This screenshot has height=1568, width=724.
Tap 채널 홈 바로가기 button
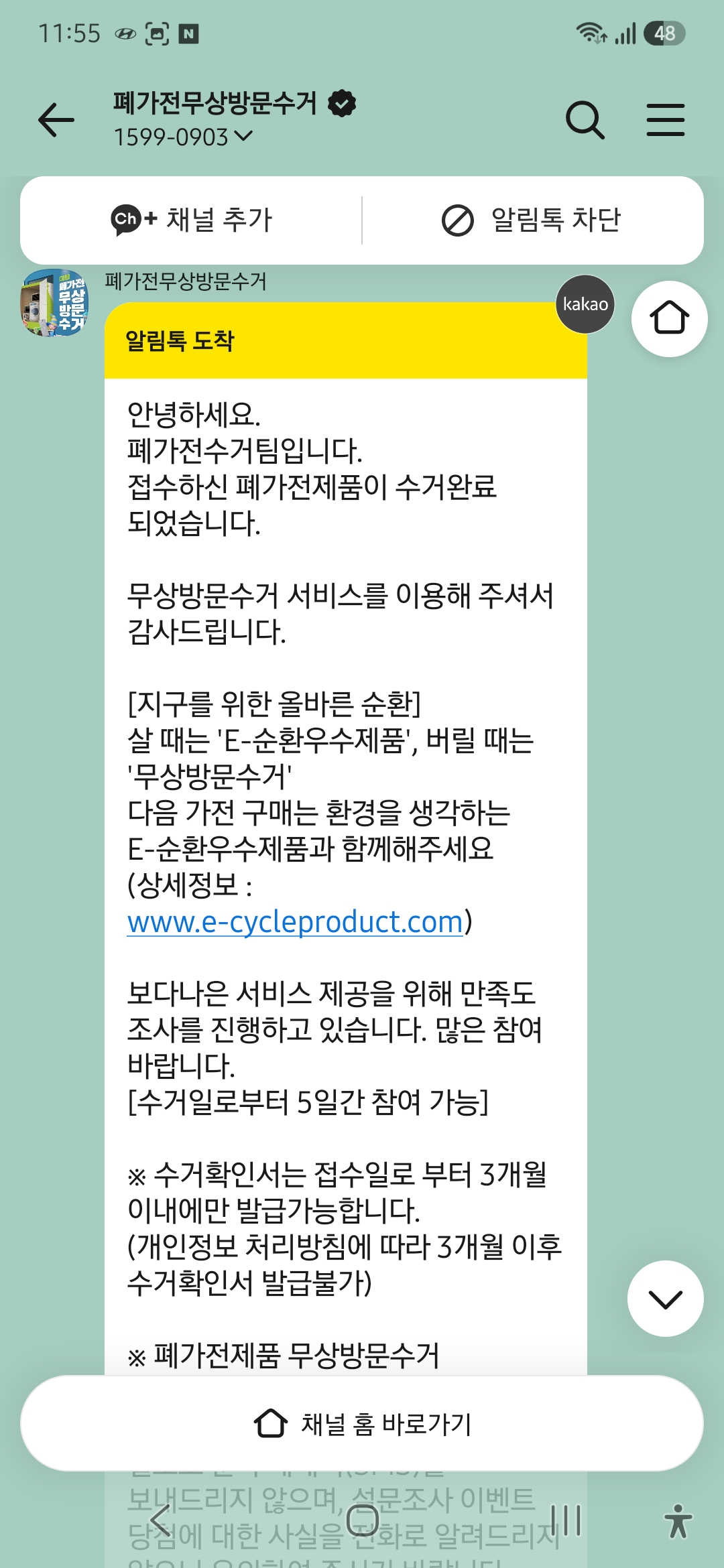[x=362, y=1423]
